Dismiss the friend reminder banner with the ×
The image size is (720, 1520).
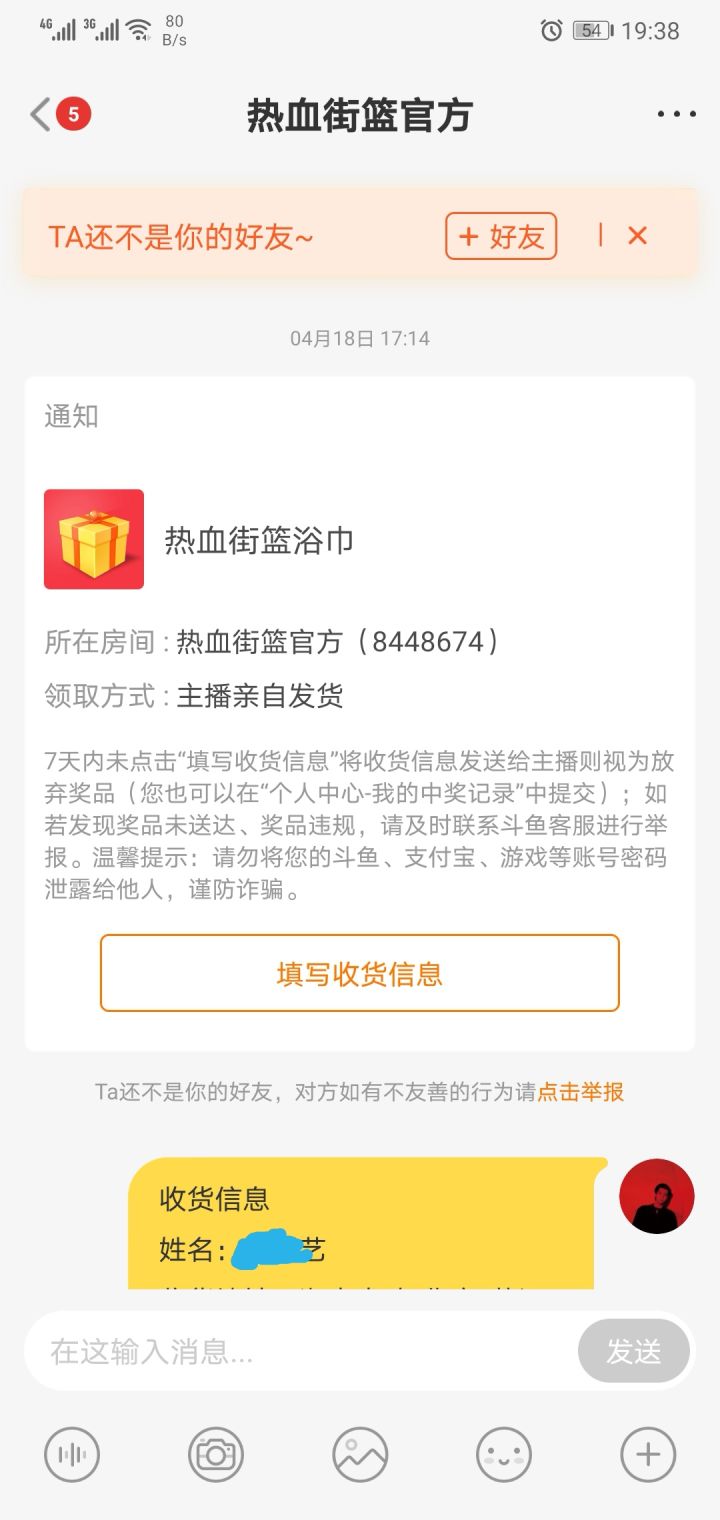pyautogui.click(x=637, y=236)
